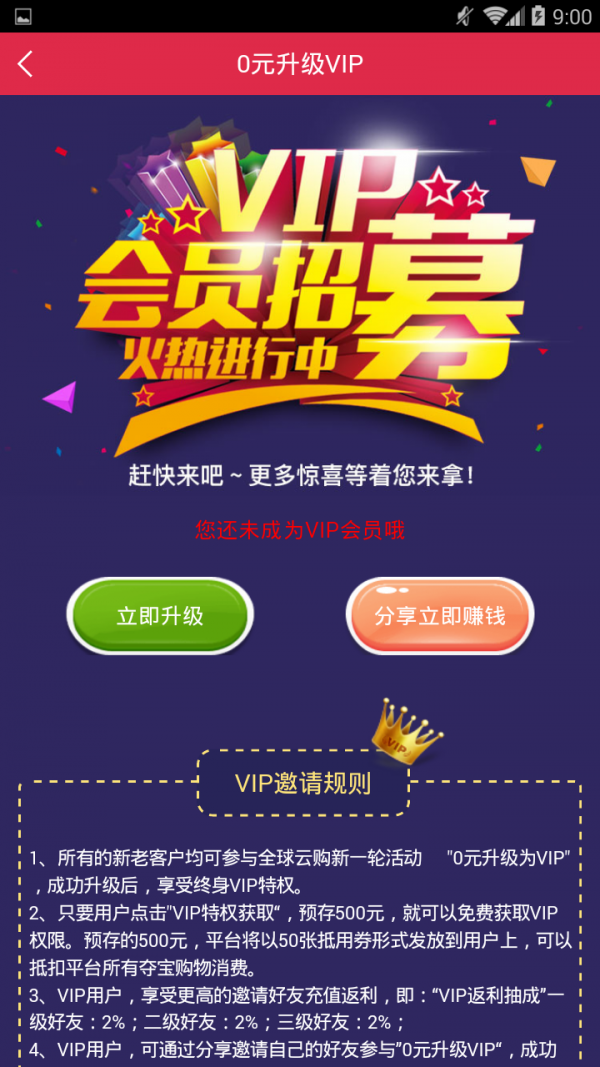The image size is (600, 1067).
Task: Tap the orange 分享立即赚钱 button
Action: coord(439,616)
